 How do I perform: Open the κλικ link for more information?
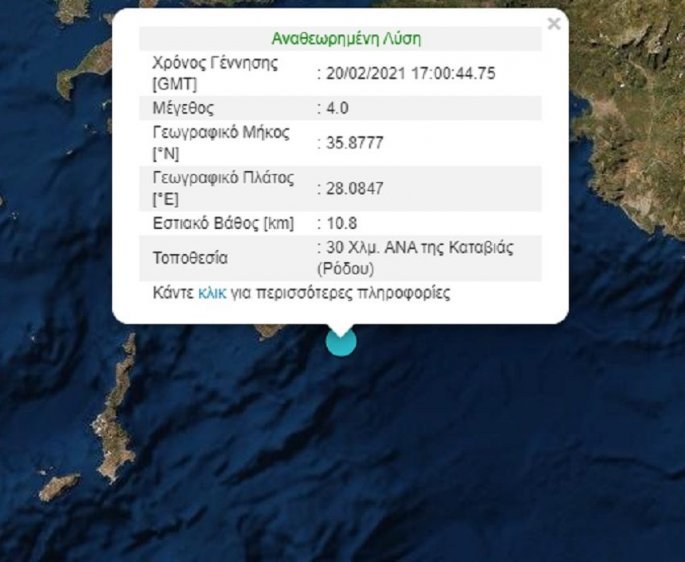tap(212, 294)
